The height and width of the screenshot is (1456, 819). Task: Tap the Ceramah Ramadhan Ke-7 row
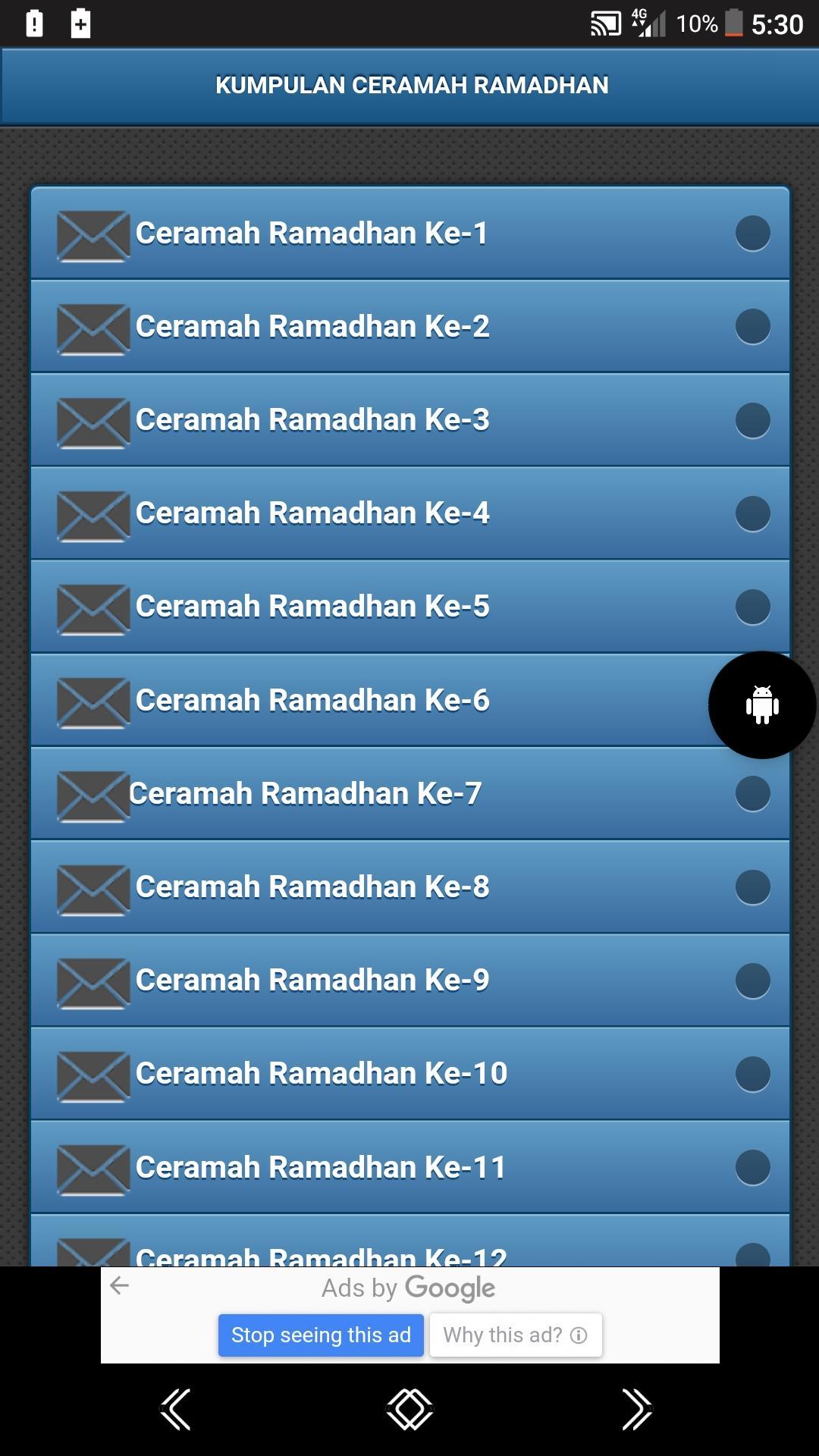point(409,793)
